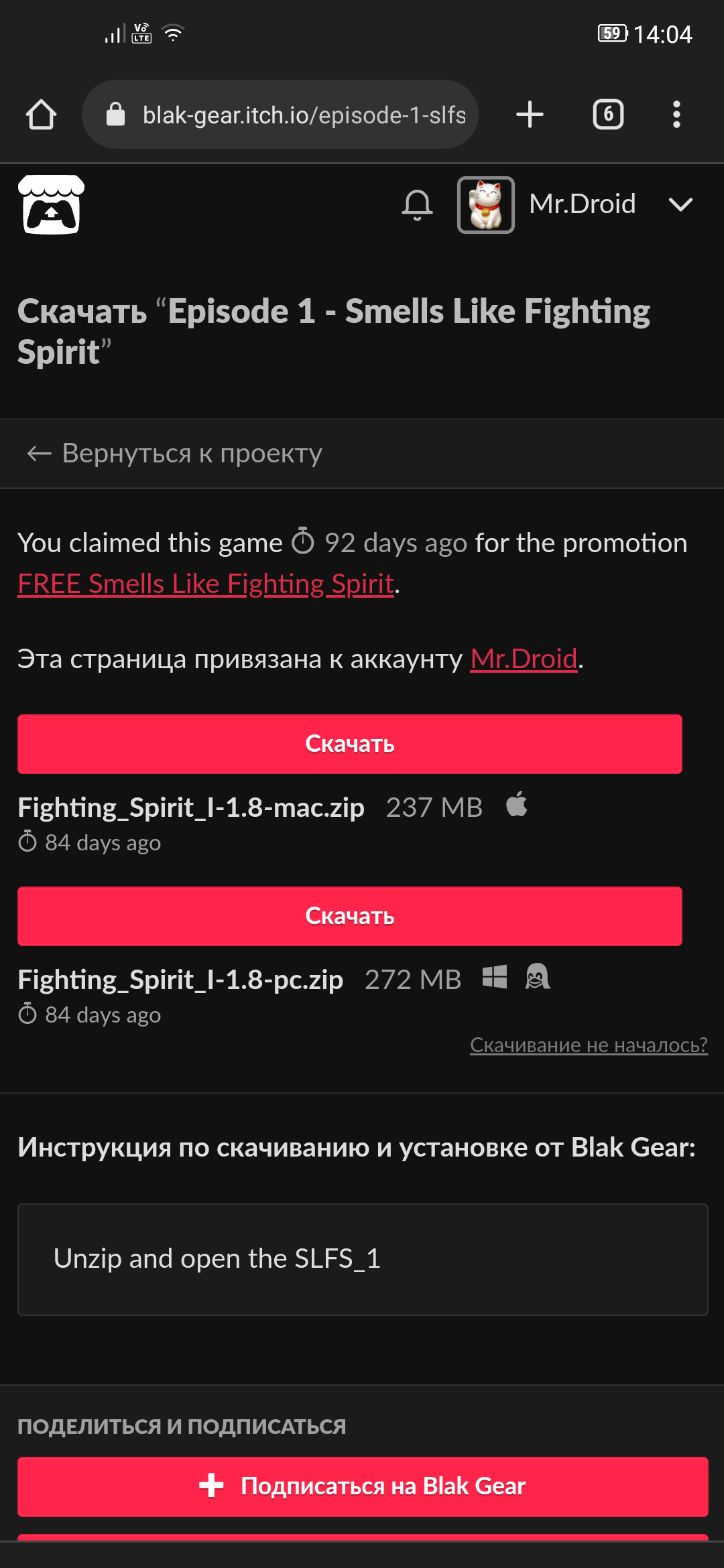
Task: Open the FREE Smells Like Fighting Spirit link
Action: 205,584
